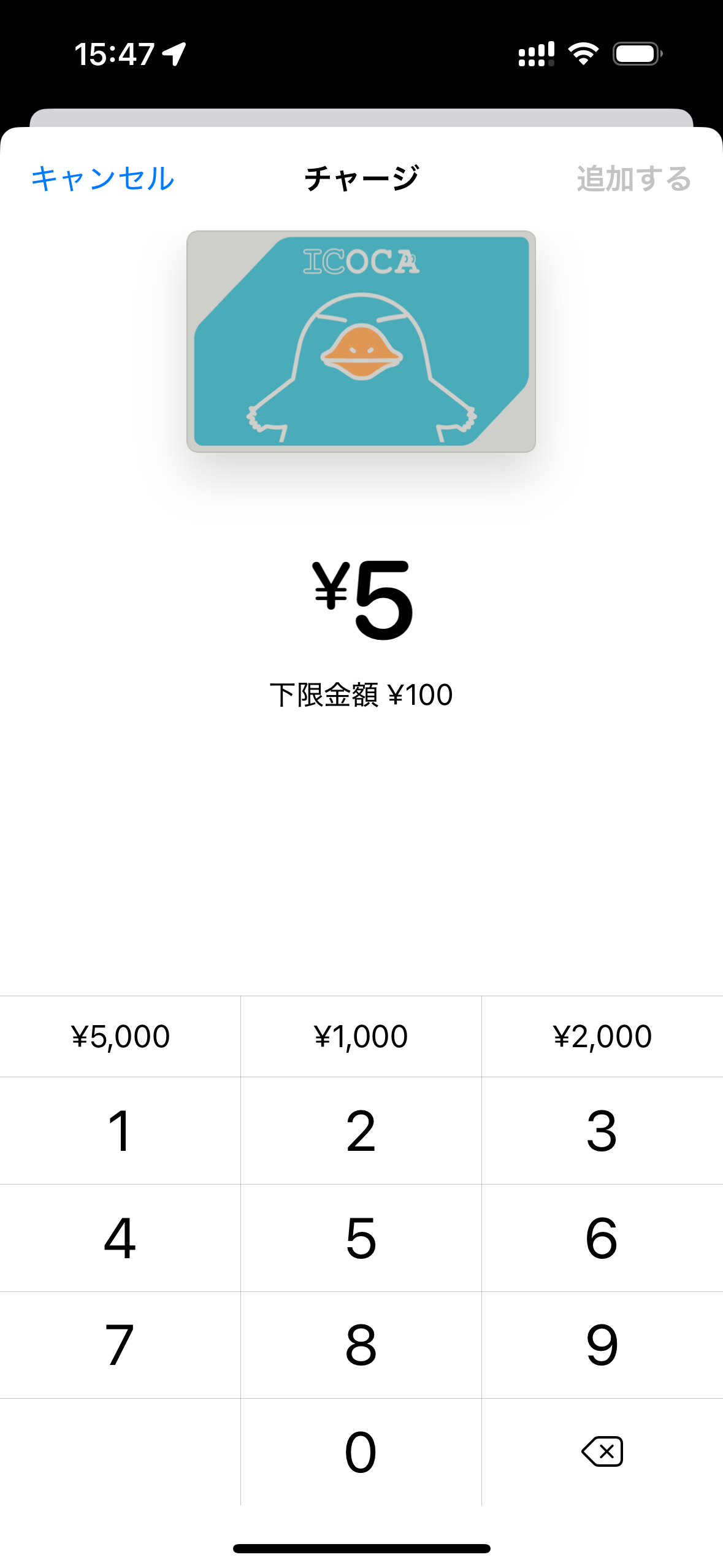Tap the 2 key
Viewport: 723px width, 1568px height.
[x=361, y=1131]
